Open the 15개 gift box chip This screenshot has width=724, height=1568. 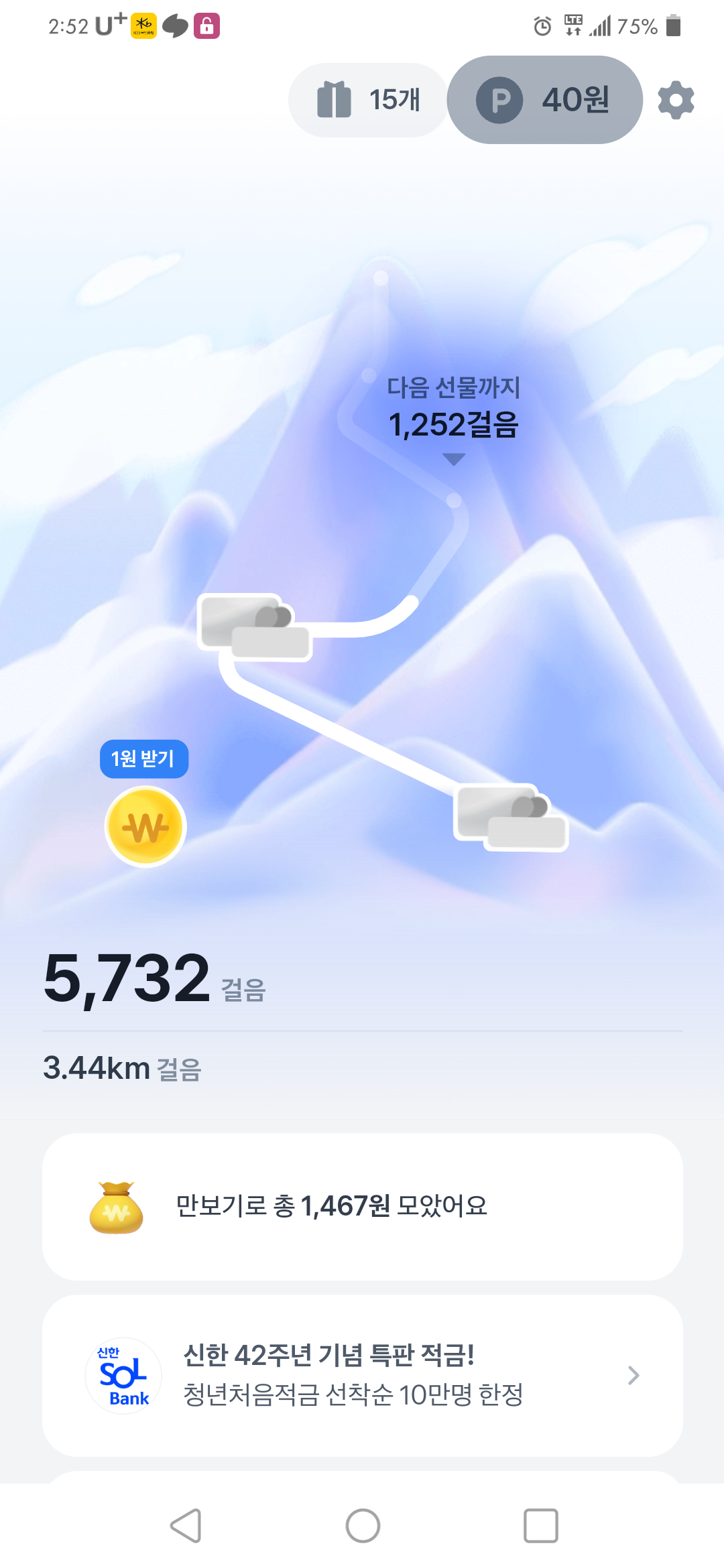coord(368,100)
